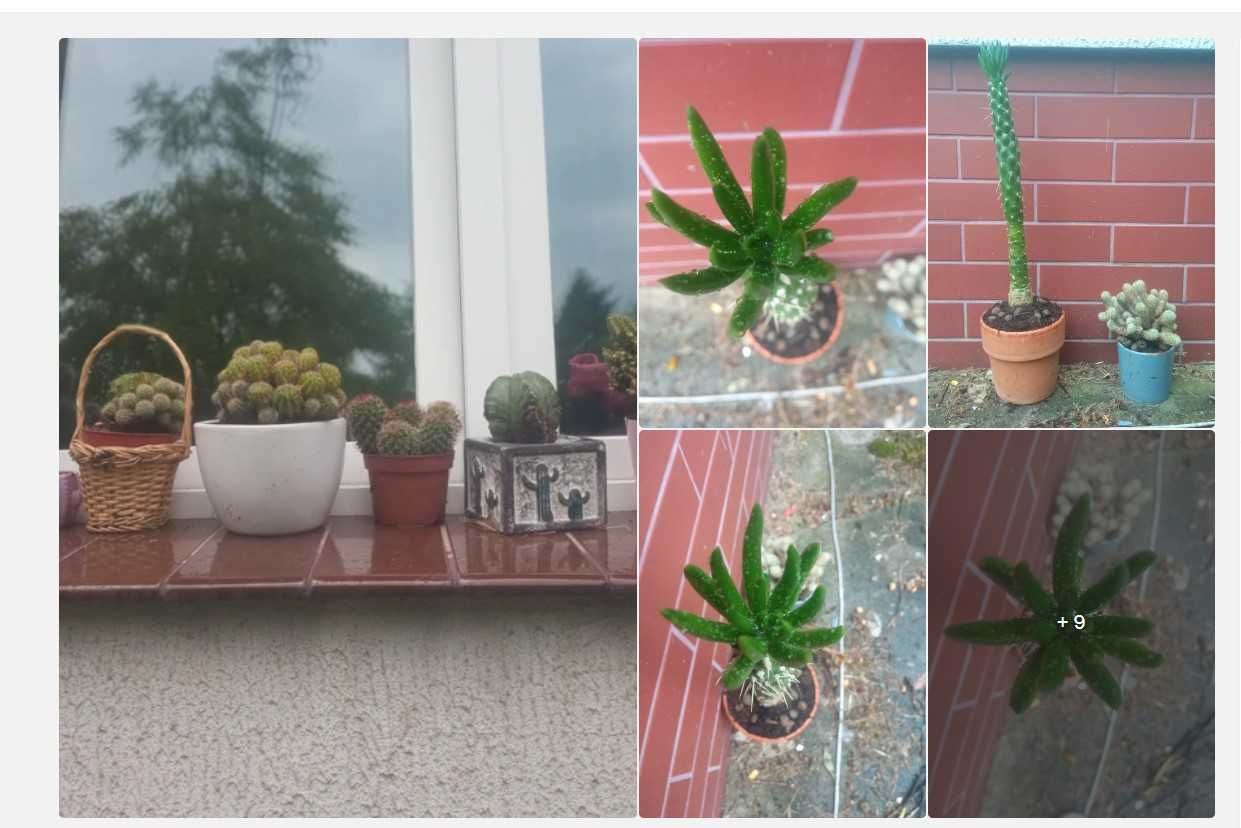Open the tall cactus in terracotta pot photo
1241x828 pixels.
click(x=1071, y=232)
